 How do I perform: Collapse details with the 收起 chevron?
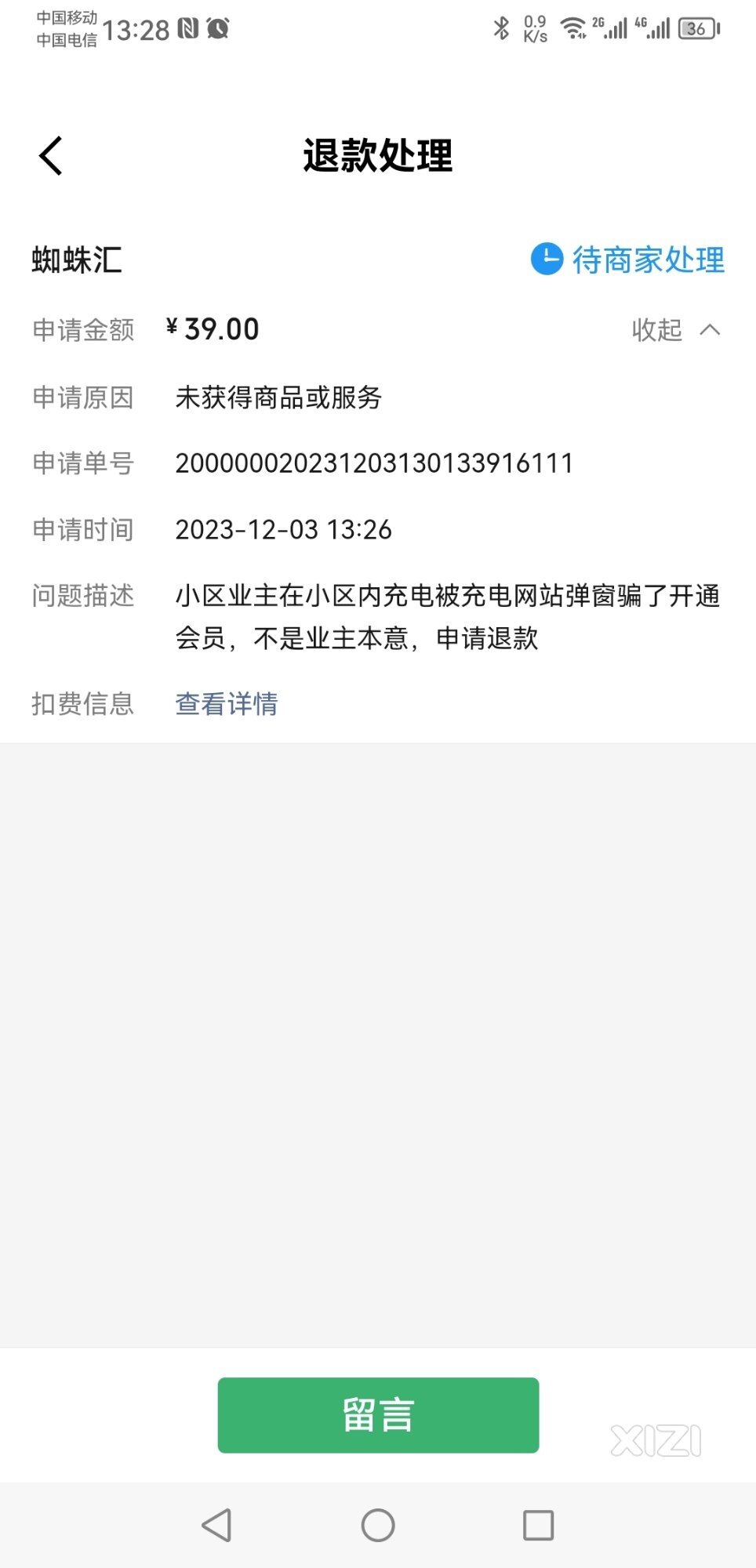[x=676, y=330]
